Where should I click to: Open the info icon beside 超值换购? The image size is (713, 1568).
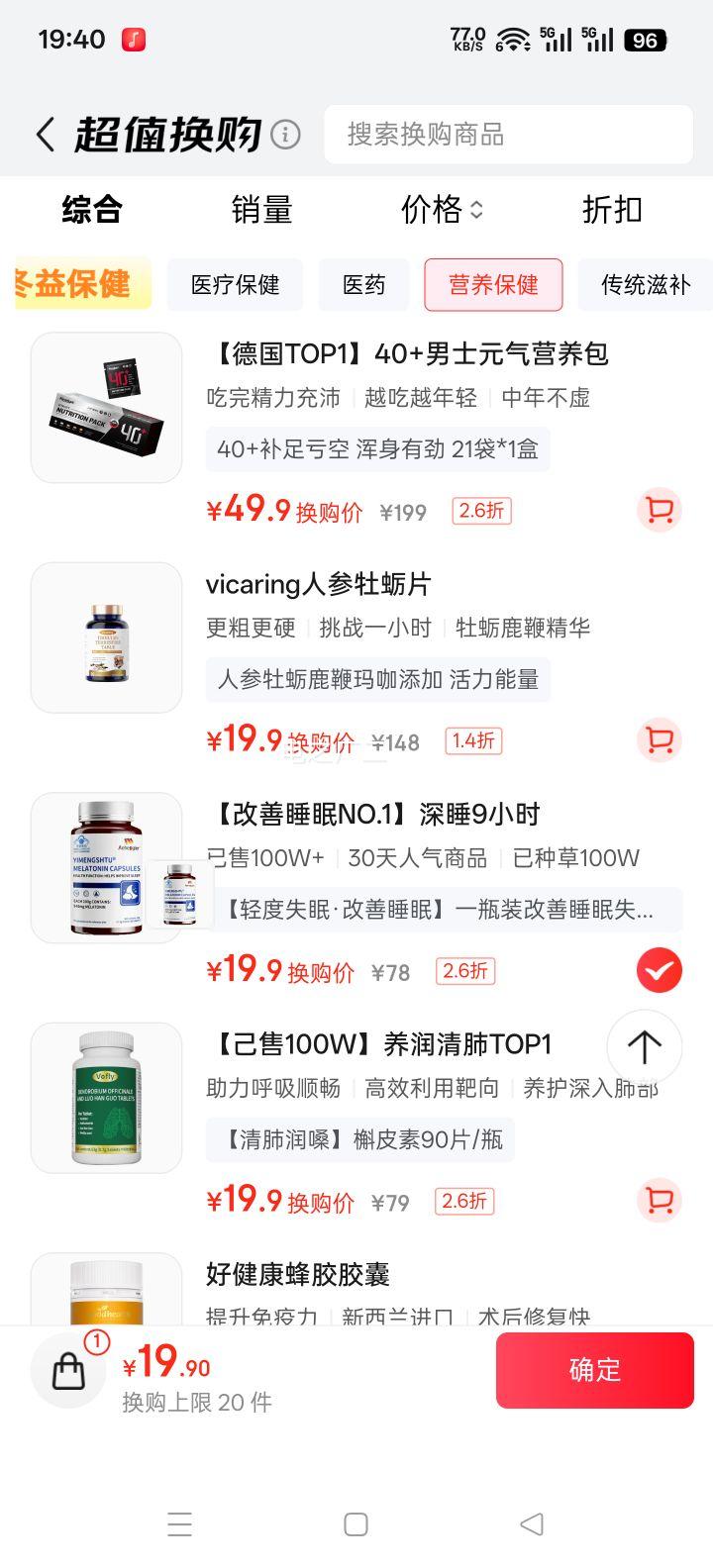285,135
